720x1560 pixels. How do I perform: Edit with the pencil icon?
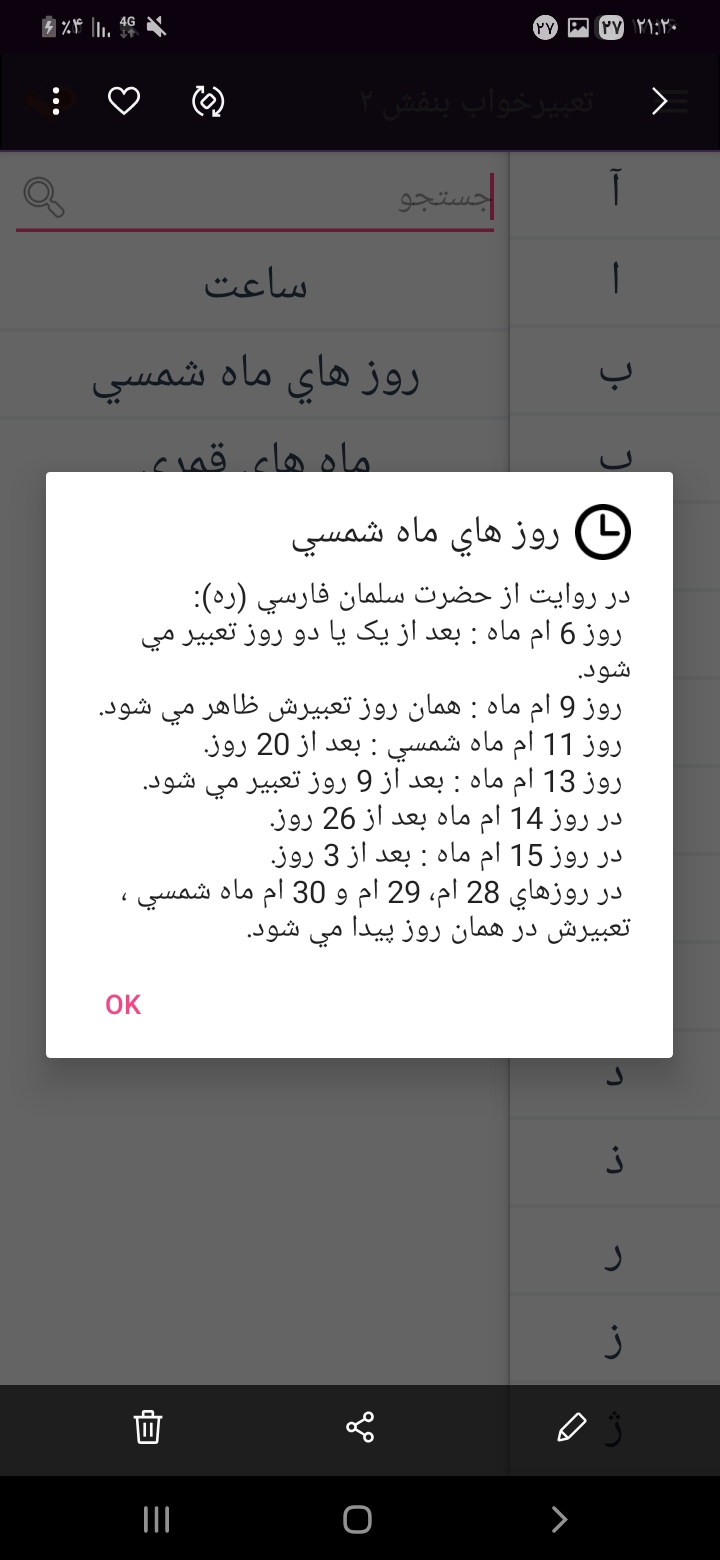coord(571,1427)
